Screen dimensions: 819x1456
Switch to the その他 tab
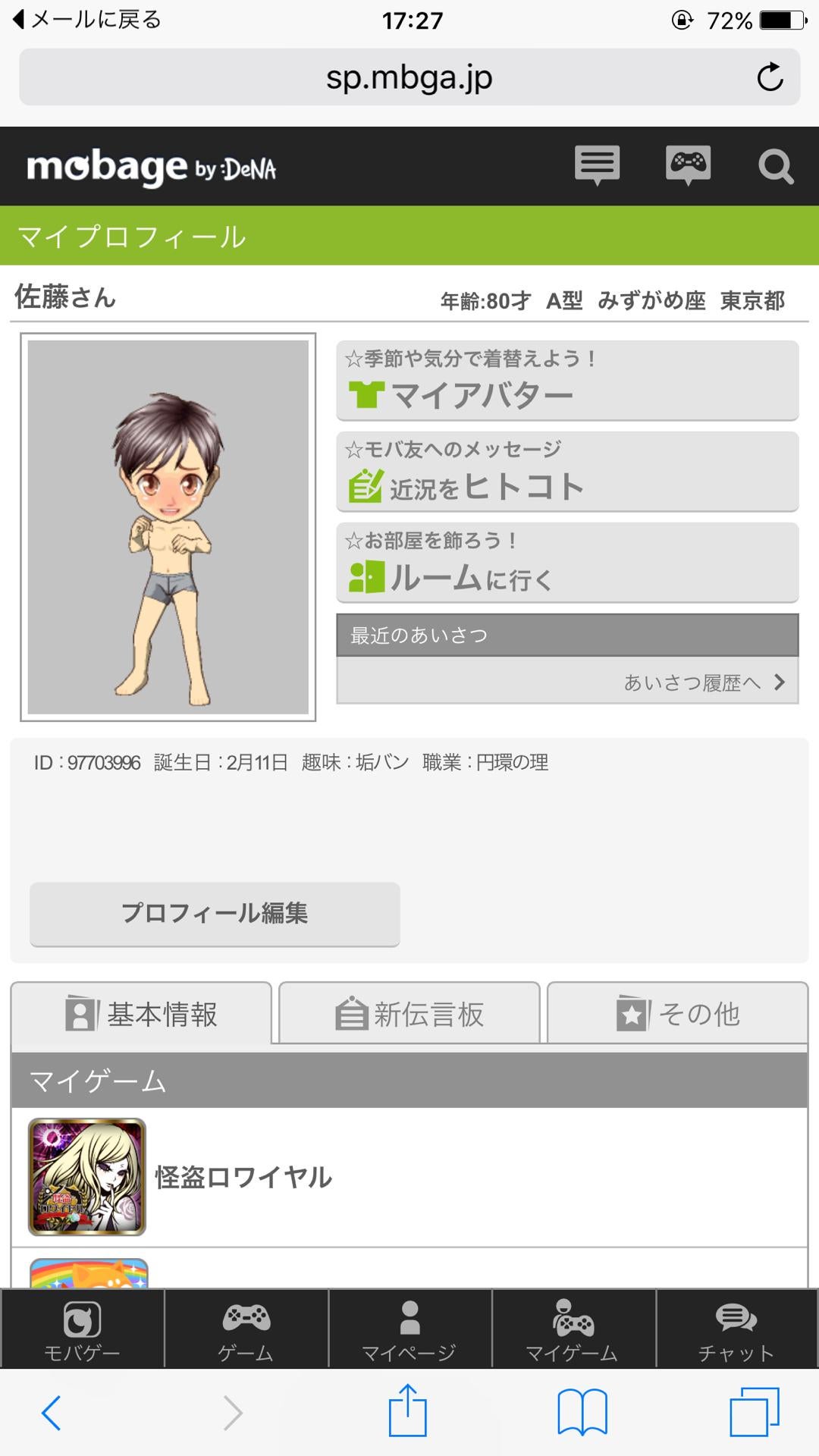click(x=677, y=1012)
